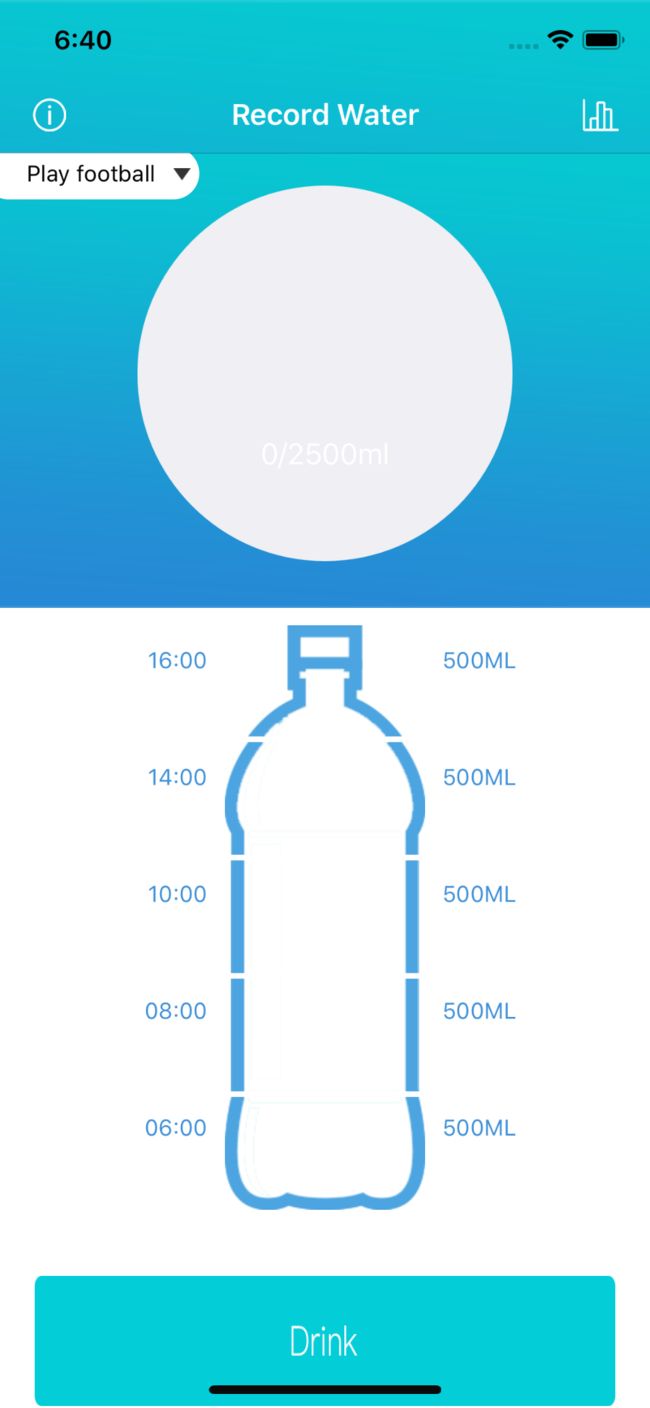Screen dimensions: 650x1408
Task: Expand the Play football dropdown
Action: pos(98,174)
